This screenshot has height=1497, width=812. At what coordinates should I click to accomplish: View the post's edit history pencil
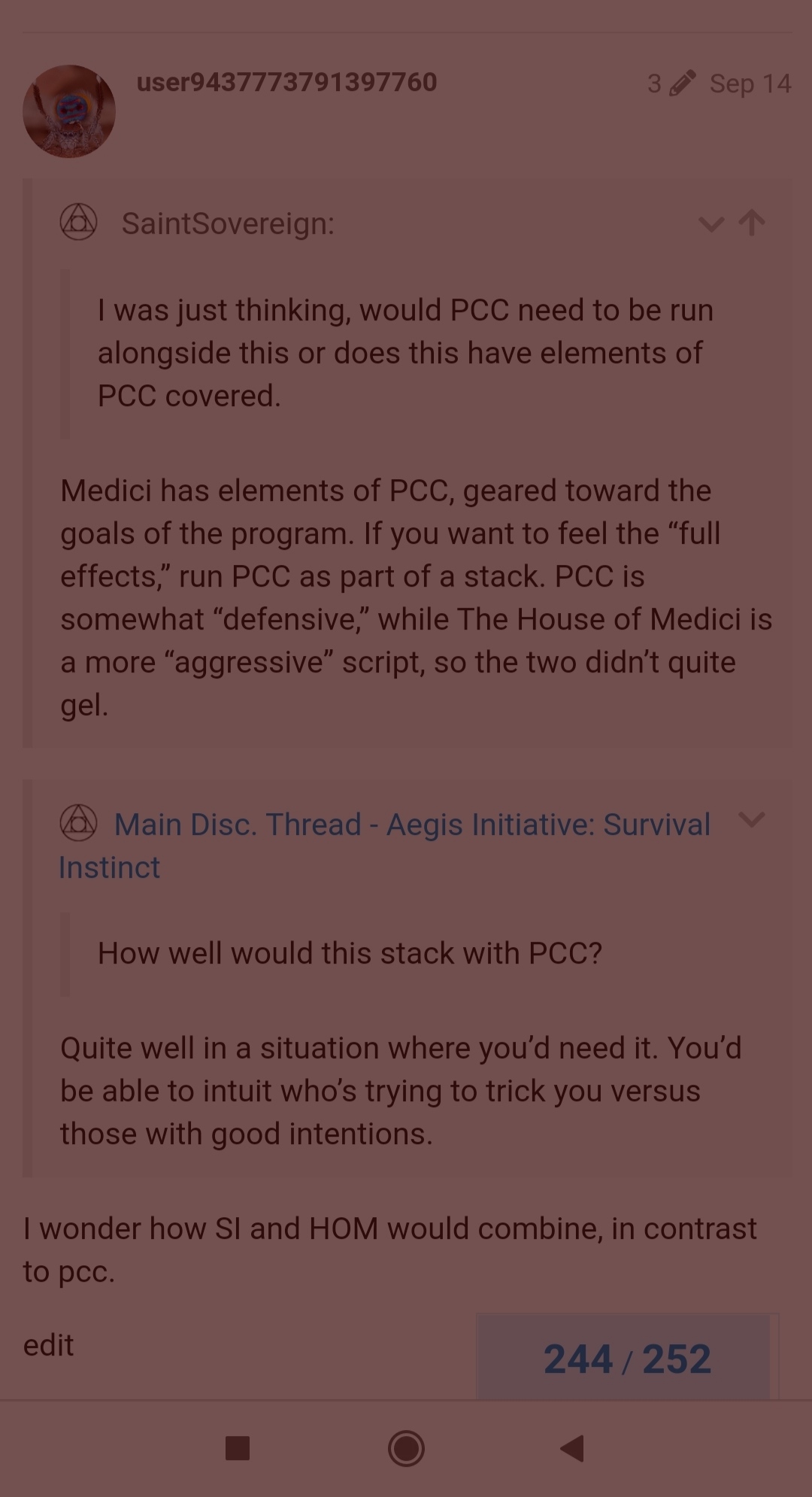(x=671, y=83)
